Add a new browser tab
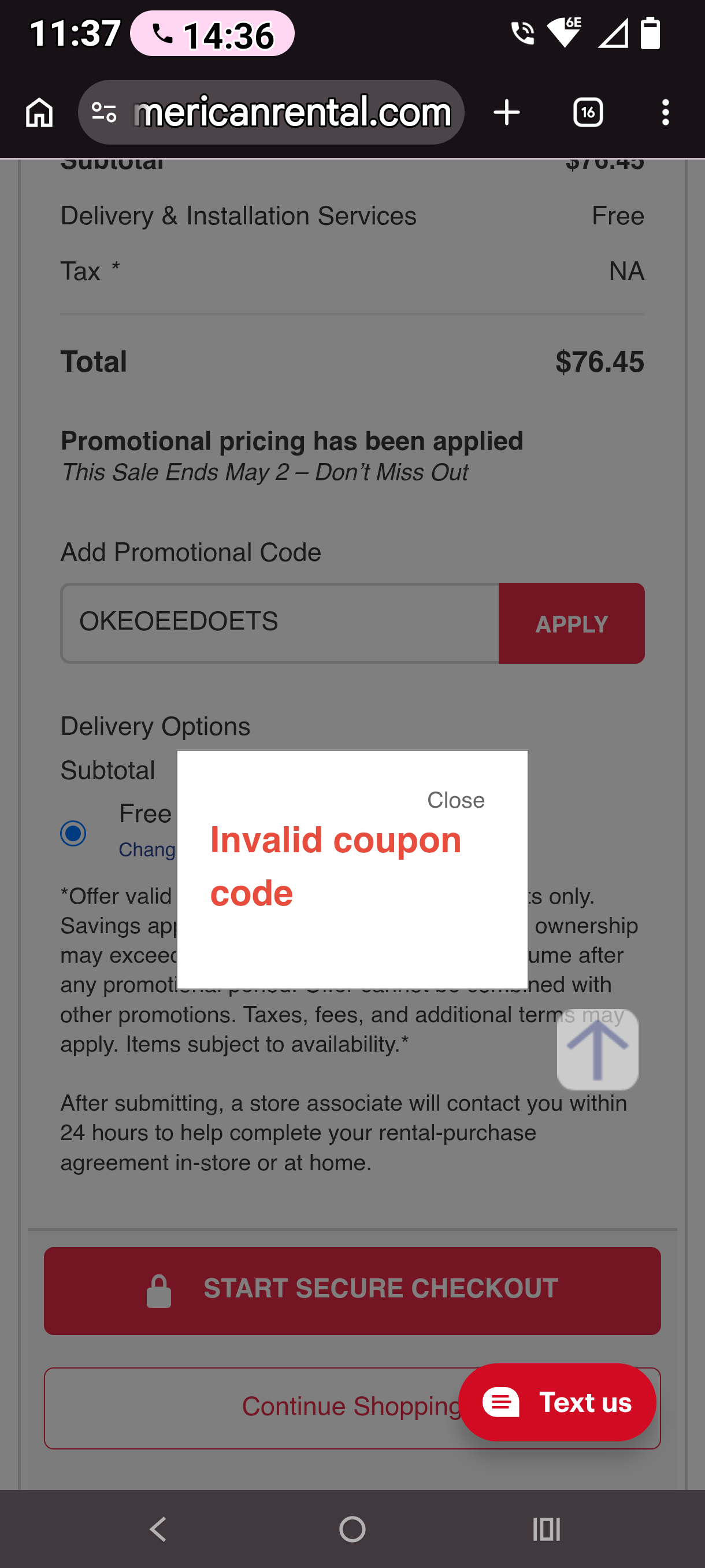The image size is (705, 1568). [507, 113]
